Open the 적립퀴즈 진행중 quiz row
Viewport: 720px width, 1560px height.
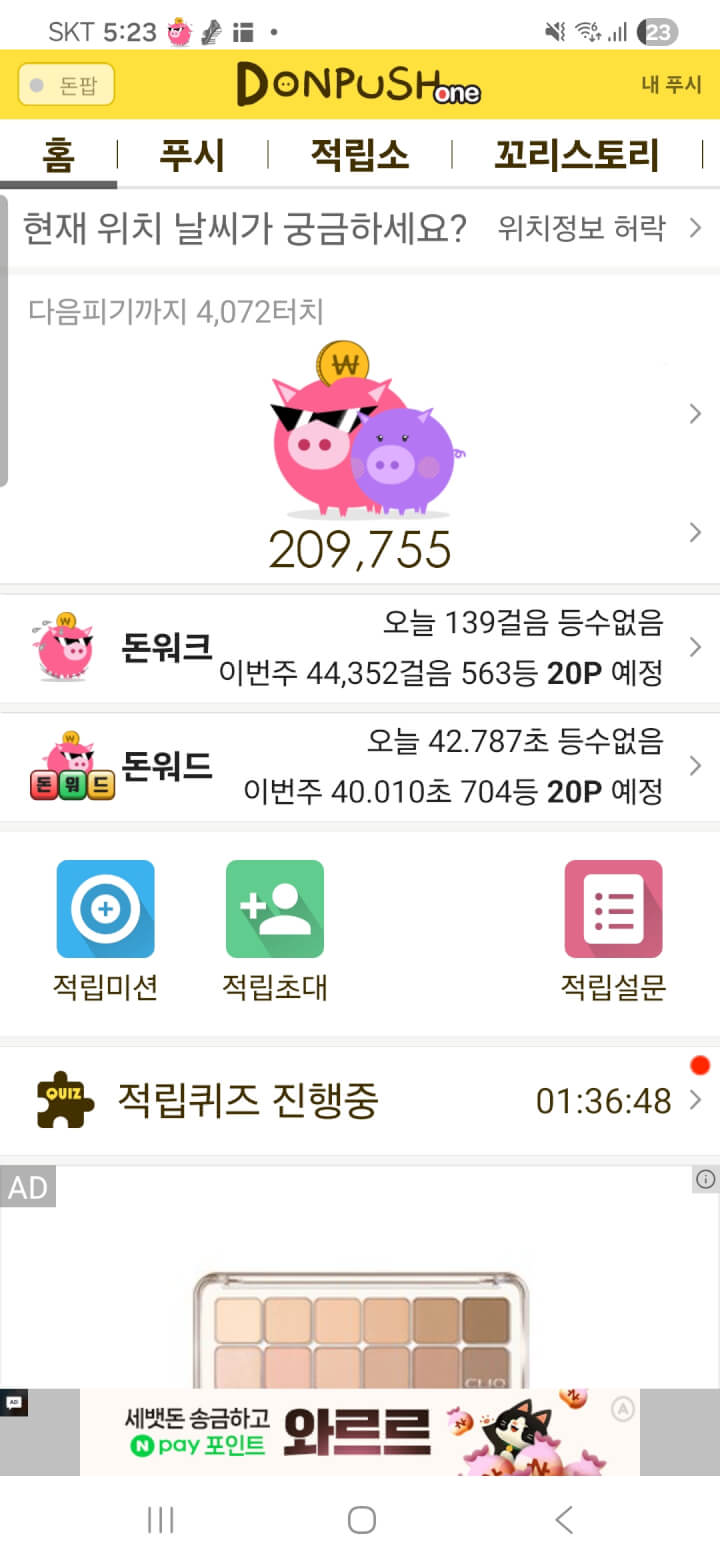[x=360, y=1101]
